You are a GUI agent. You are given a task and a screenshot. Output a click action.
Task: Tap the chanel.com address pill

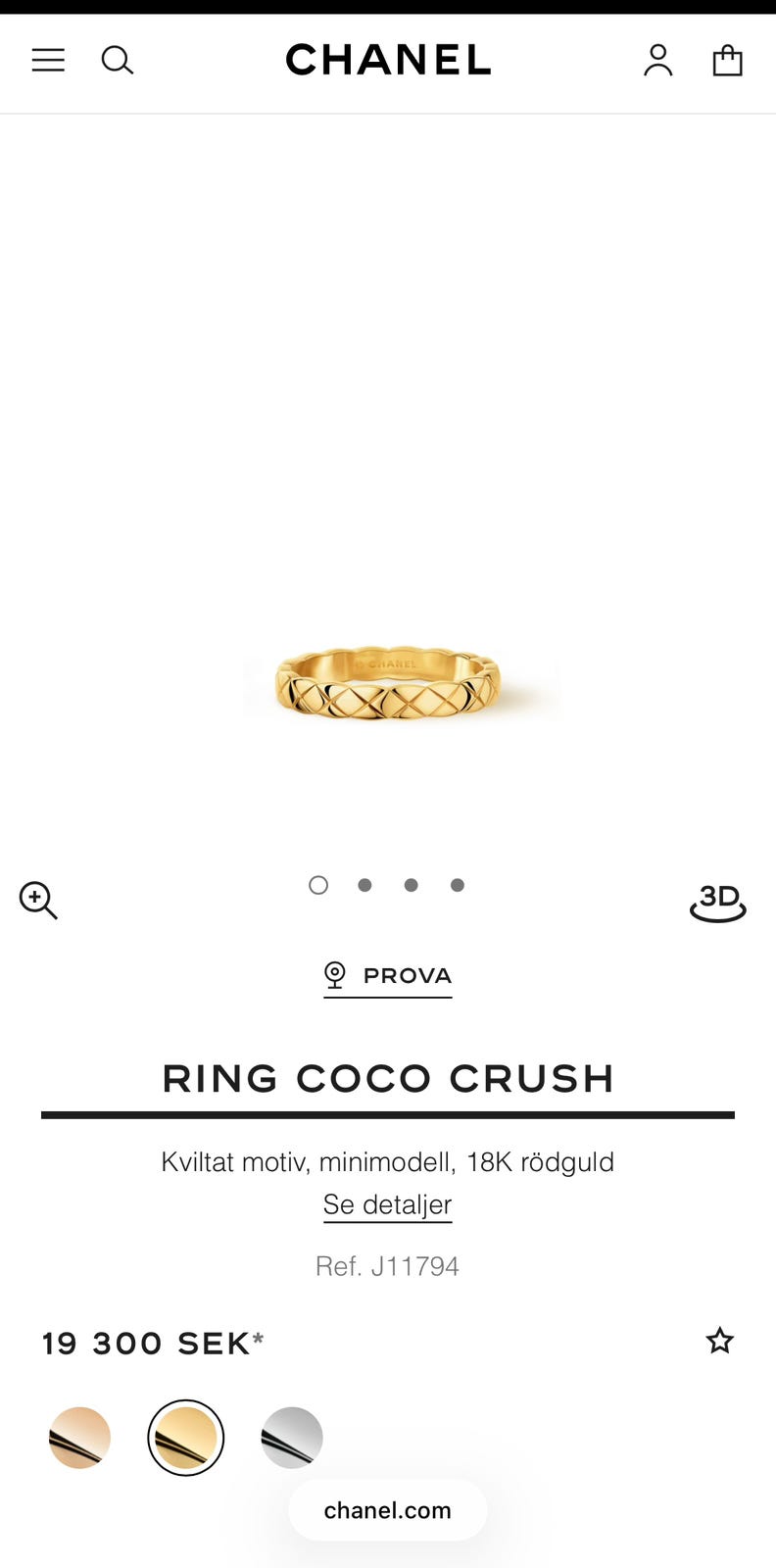click(x=388, y=1510)
